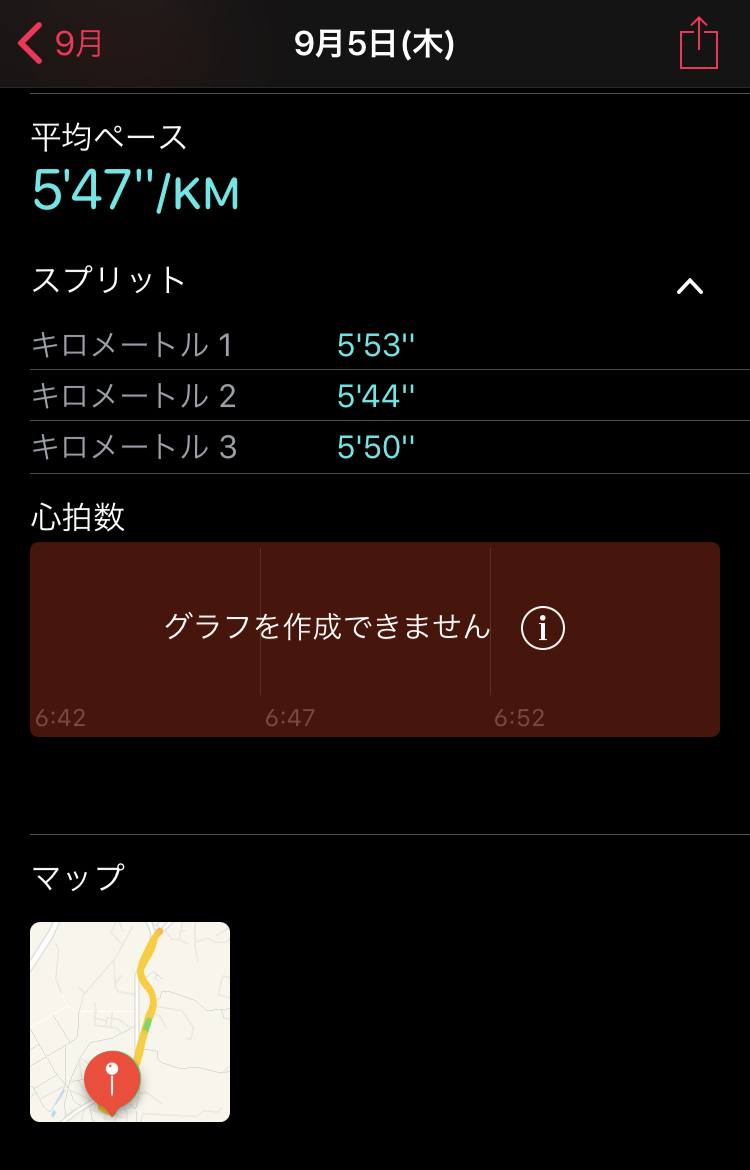This screenshot has width=750, height=1170.
Task: Go back to 9月 overview
Action: 60,44
